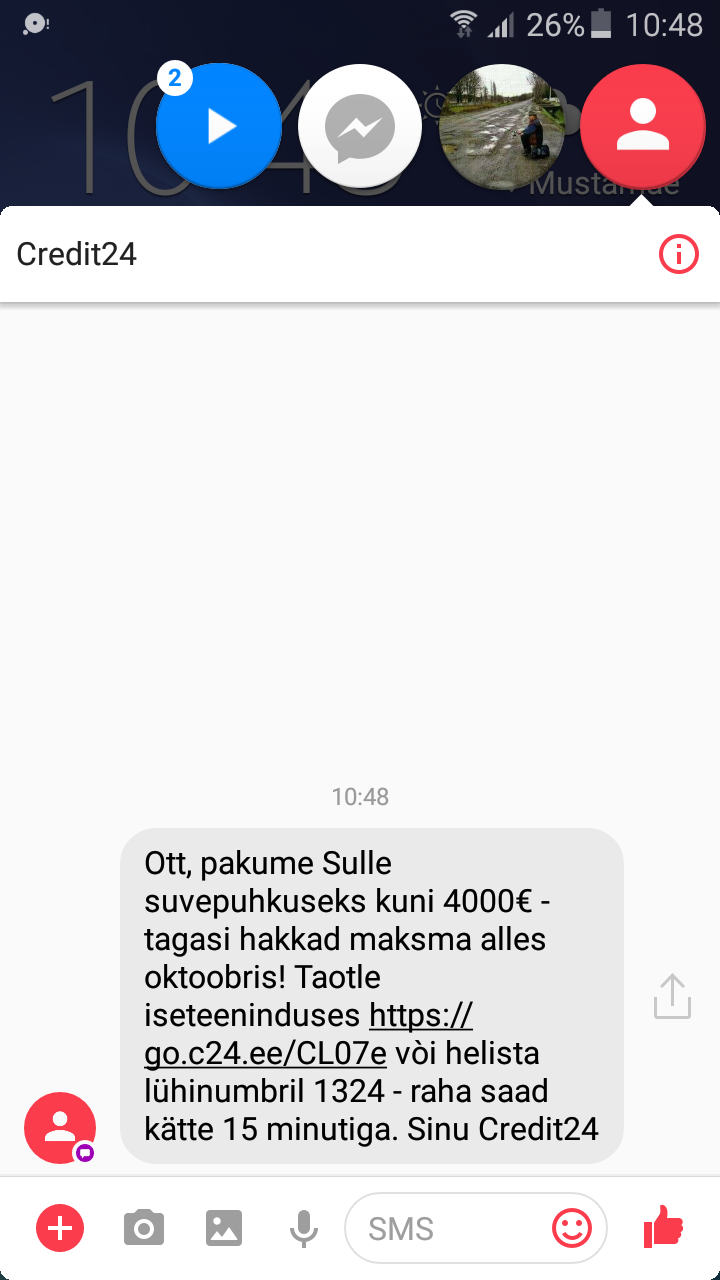Open the Messenger logo chat head
Image resolution: width=720 pixels, height=1280 pixels.
tap(360, 127)
